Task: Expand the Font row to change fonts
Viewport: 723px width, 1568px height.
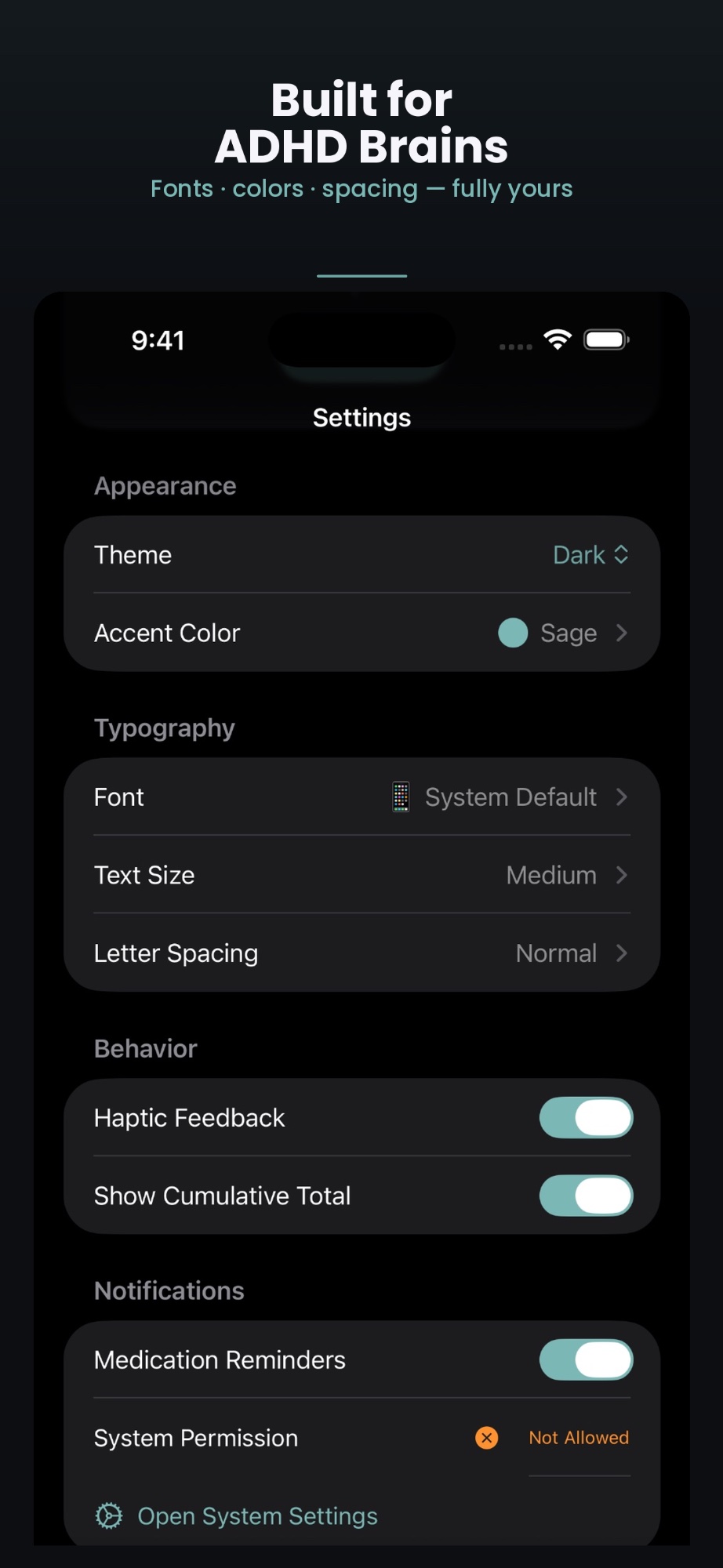Action: (x=622, y=797)
